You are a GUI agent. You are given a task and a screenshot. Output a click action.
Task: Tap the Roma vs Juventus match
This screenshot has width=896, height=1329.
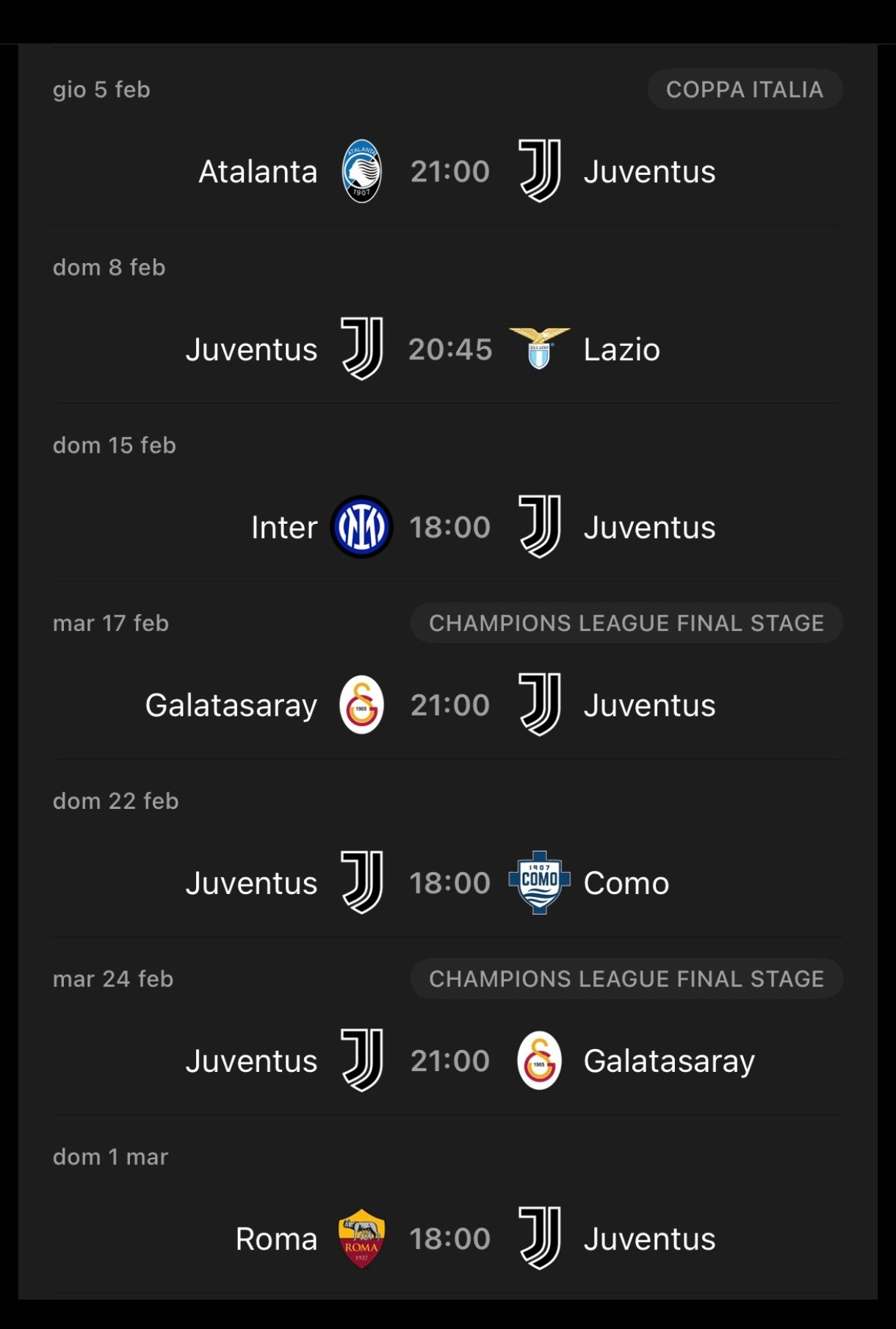tap(449, 1239)
